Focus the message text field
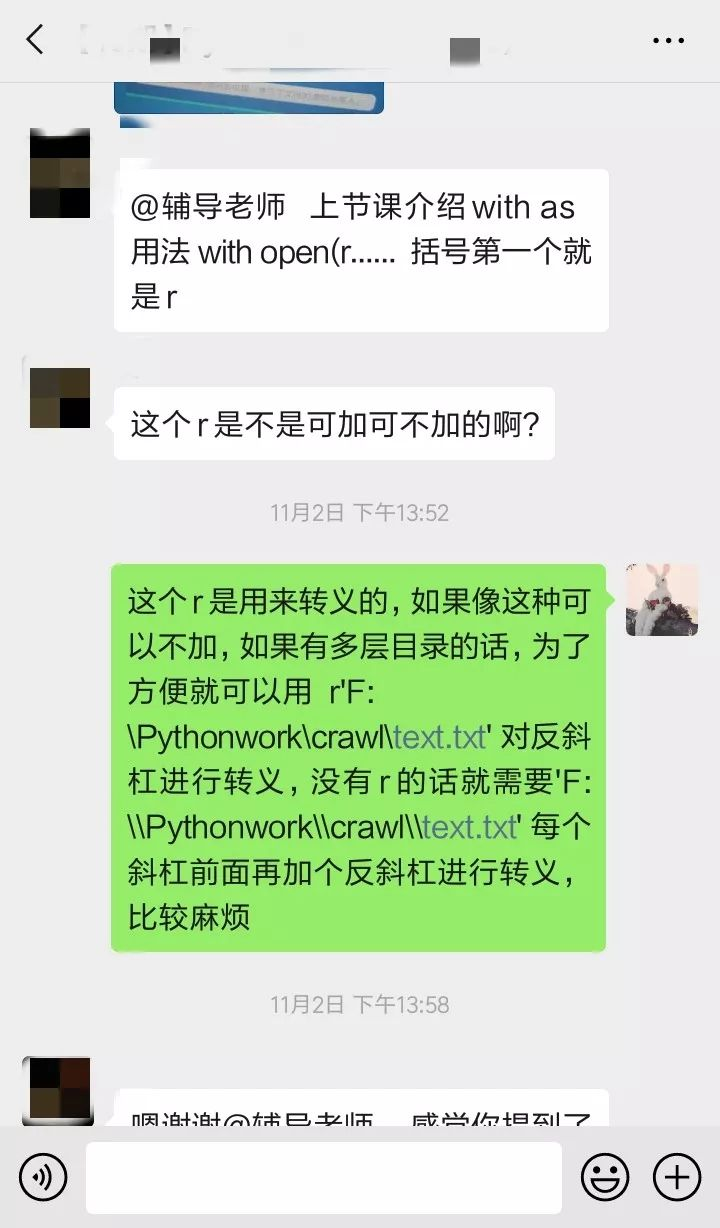Screen dimensions: 720x1228 coord(323,1177)
